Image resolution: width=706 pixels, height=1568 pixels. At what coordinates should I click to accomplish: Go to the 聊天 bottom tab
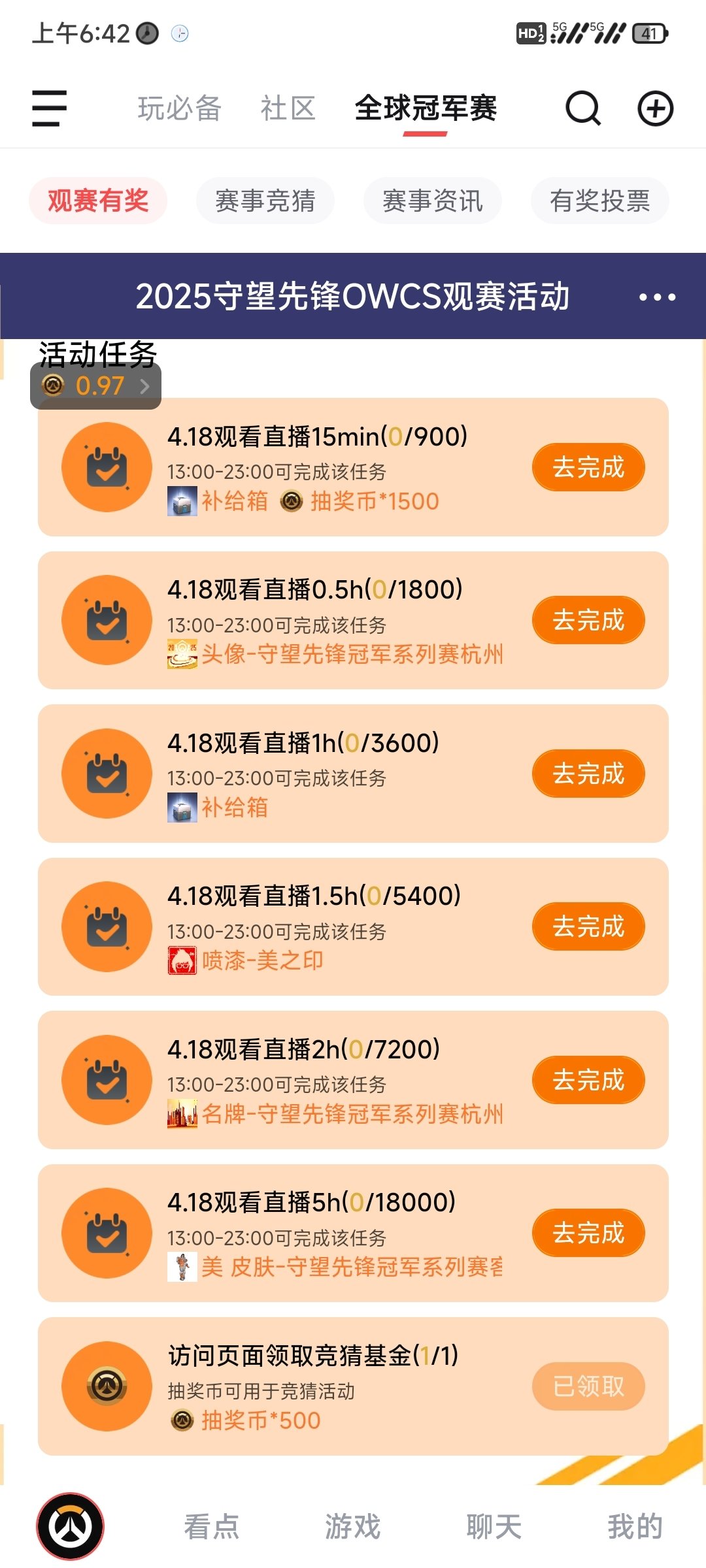tap(494, 1527)
